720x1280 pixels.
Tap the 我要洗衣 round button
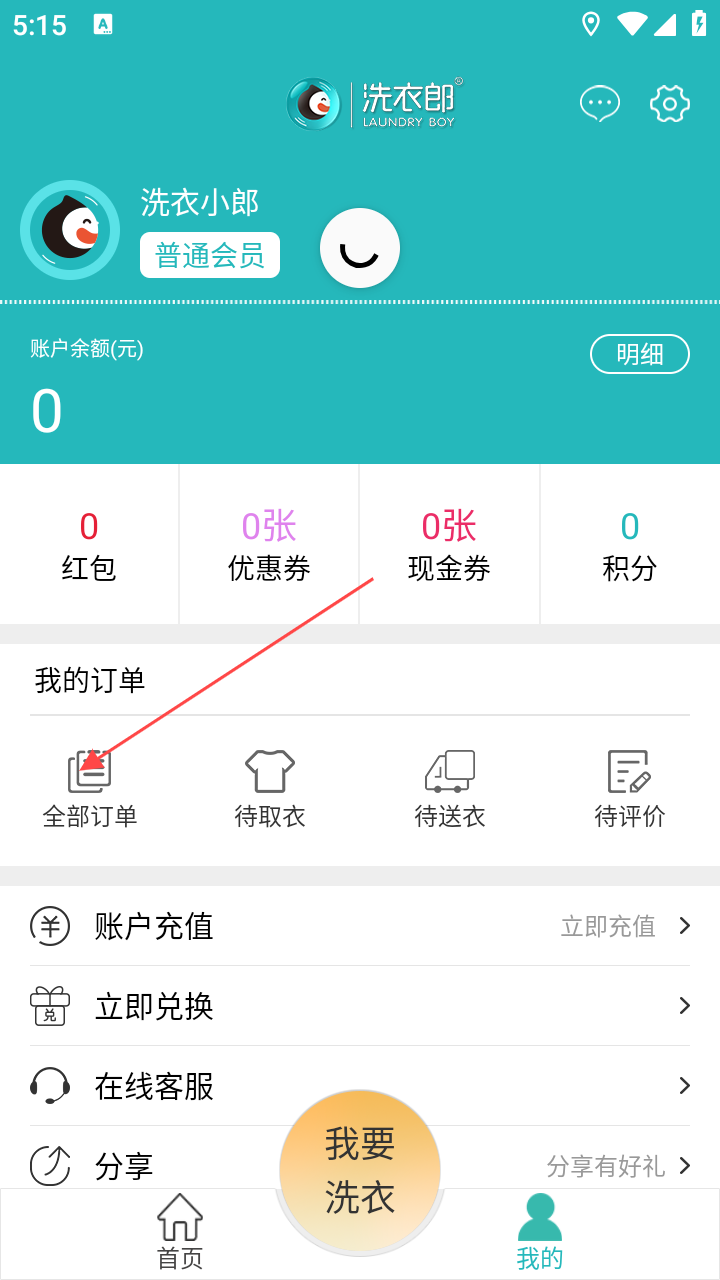tap(360, 1170)
